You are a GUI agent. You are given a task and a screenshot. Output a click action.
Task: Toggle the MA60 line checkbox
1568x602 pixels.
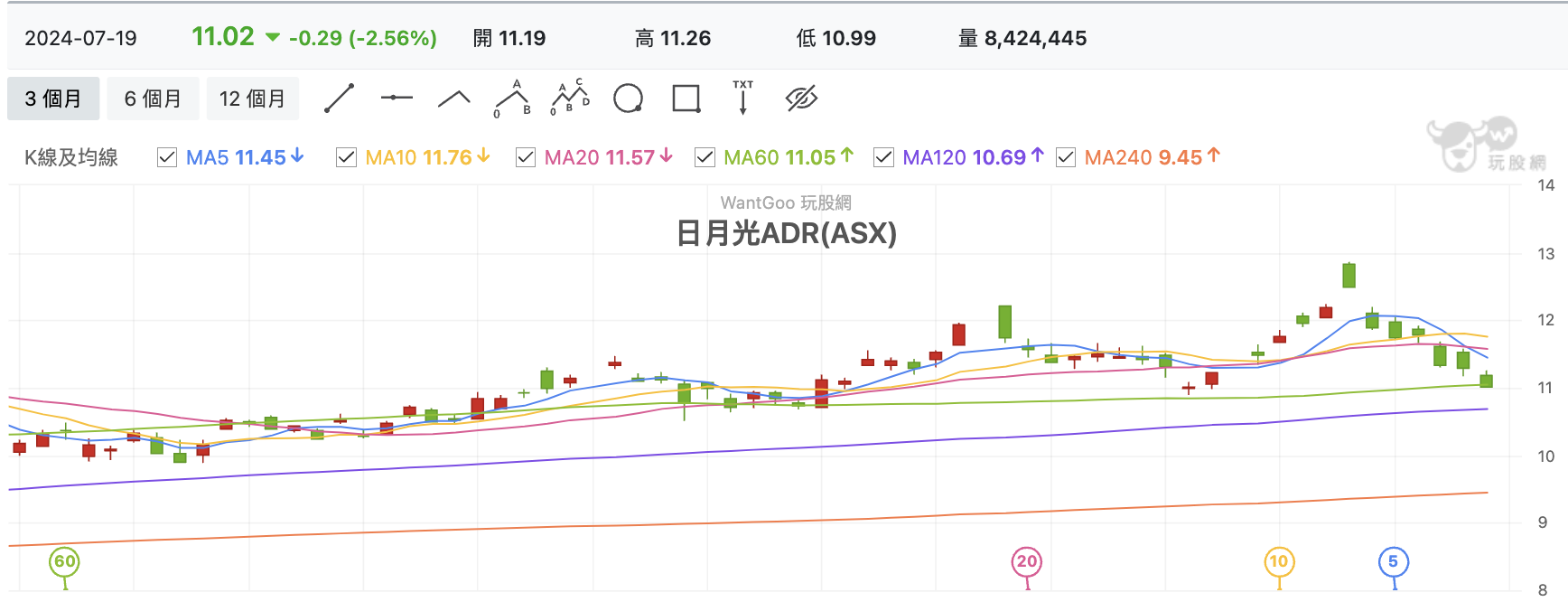[x=705, y=157]
